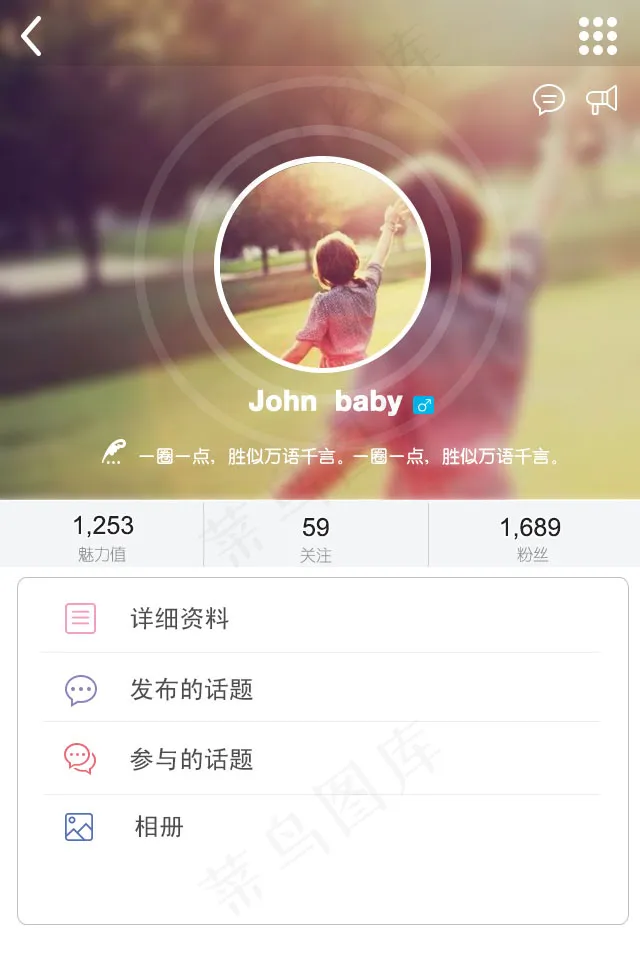Open 详细资料 row
Viewport: 640px width, 960px height.
[x=322, y=618]
